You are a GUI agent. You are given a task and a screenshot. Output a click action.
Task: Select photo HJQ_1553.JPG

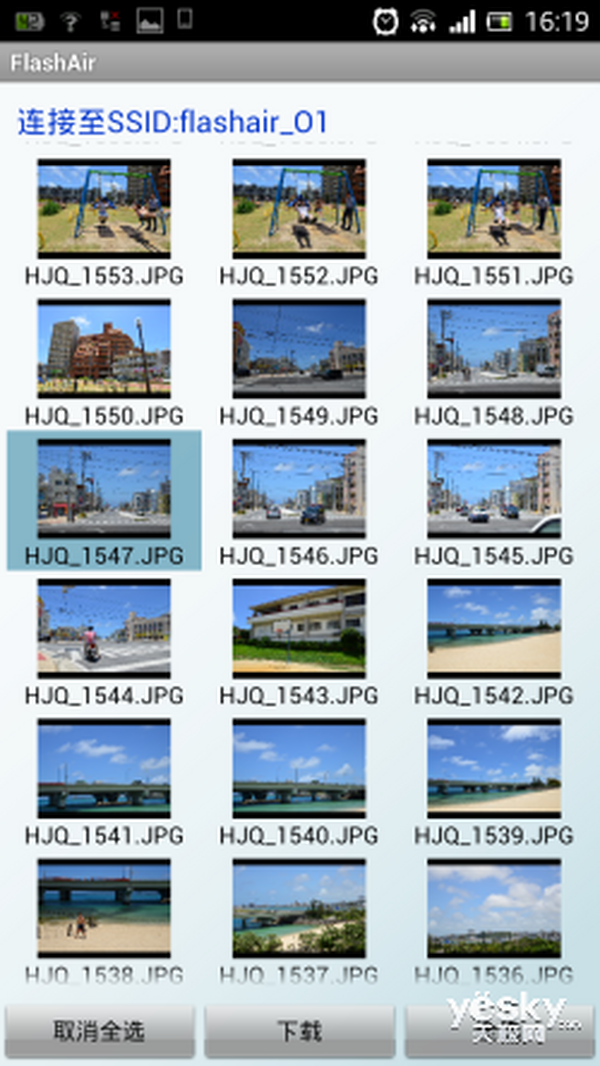tap(104, 208)
